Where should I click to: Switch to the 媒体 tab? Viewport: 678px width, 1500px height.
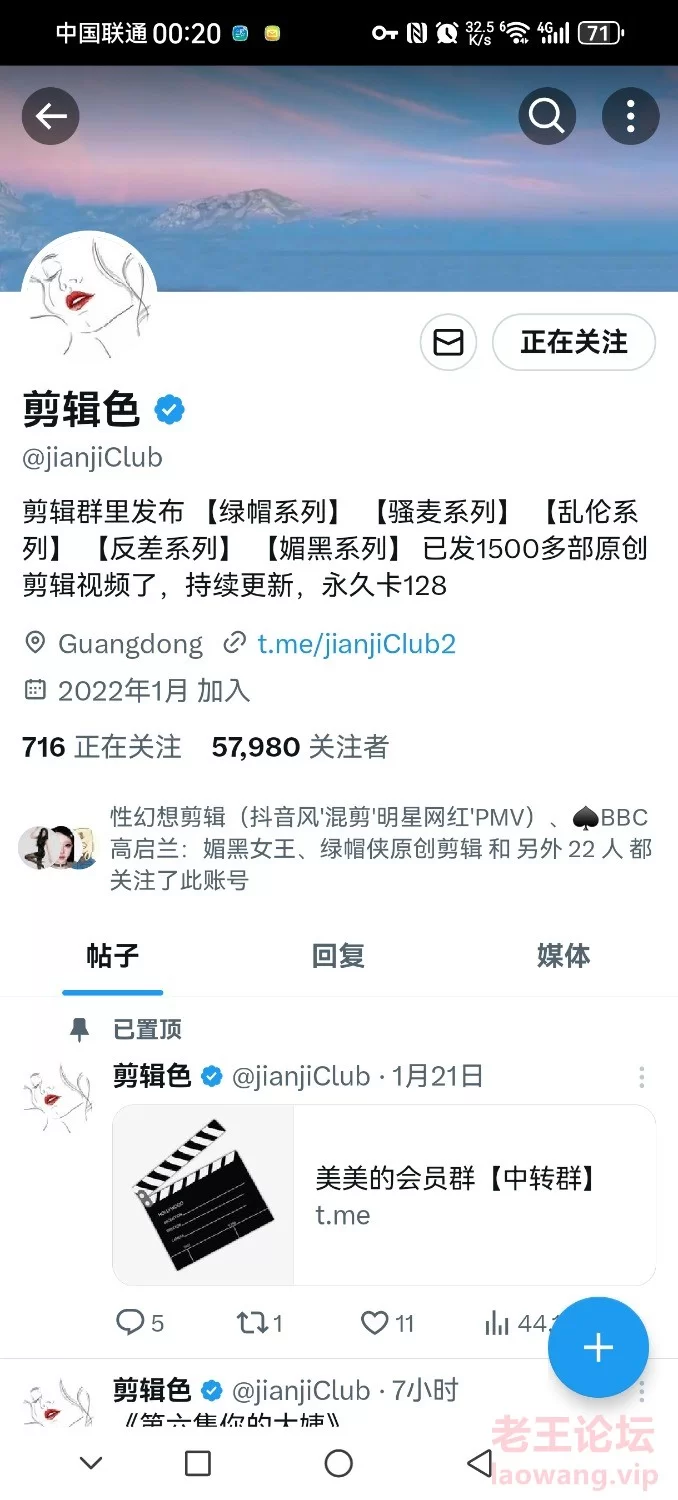[563, 956]
